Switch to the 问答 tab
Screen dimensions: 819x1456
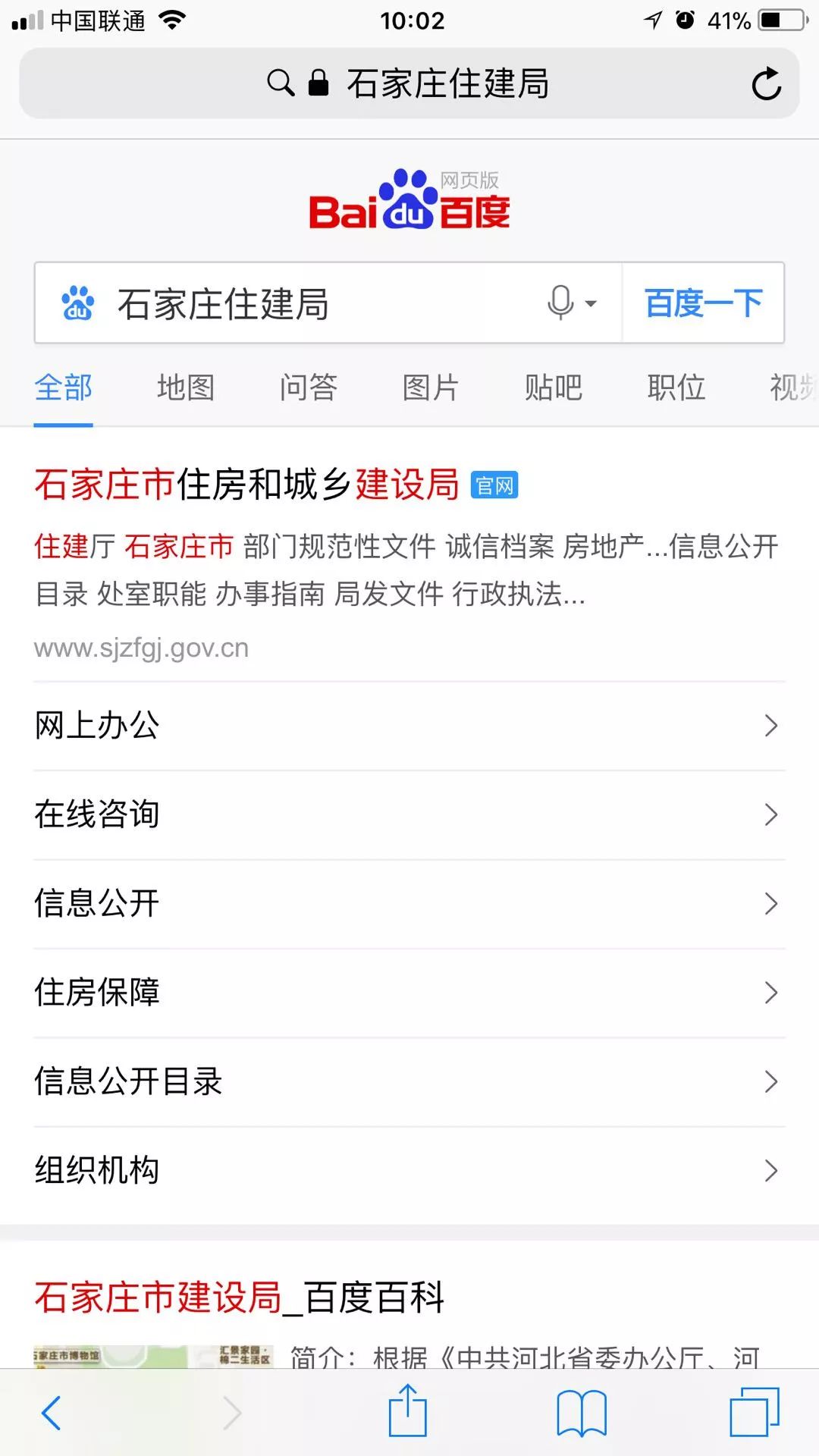(309, 388)
